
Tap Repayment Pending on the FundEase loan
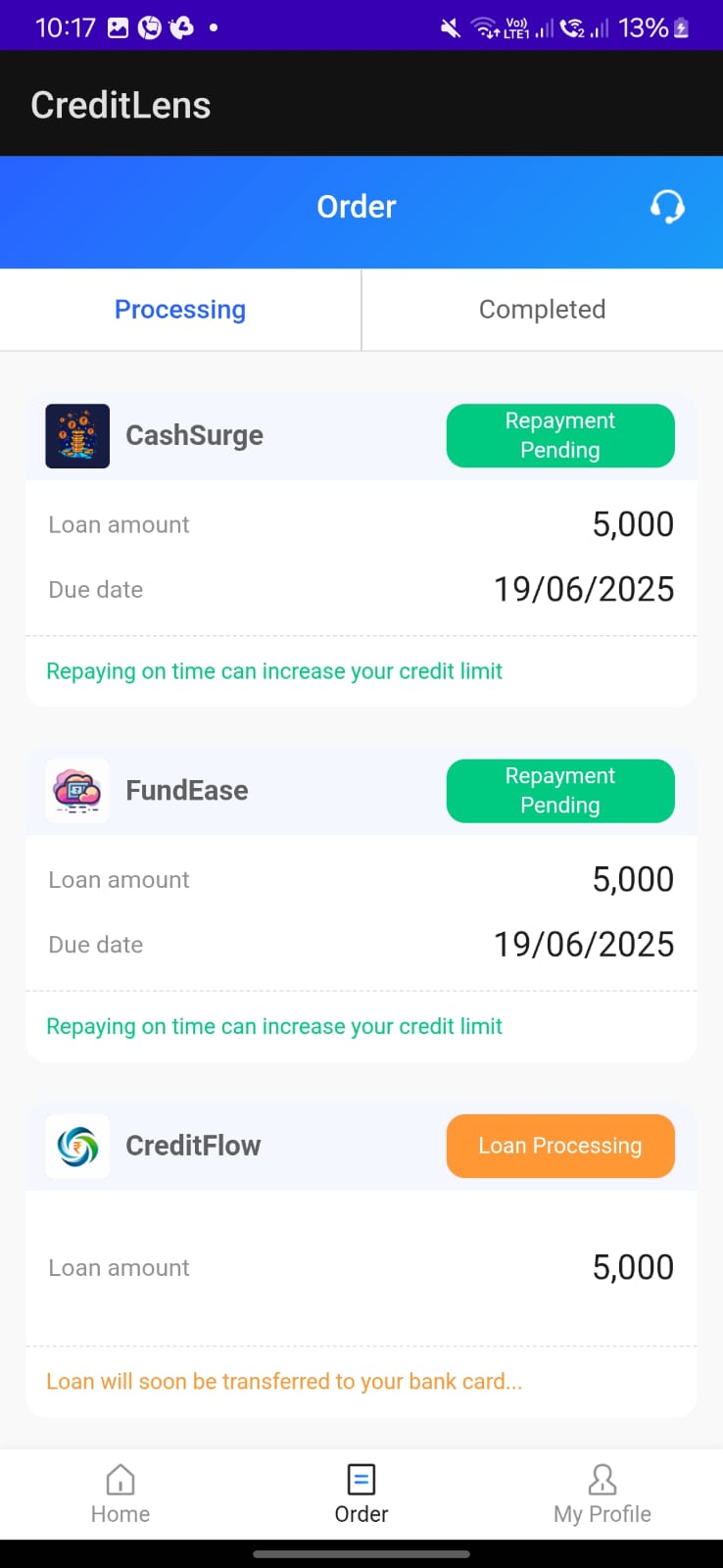click(560, 791)
